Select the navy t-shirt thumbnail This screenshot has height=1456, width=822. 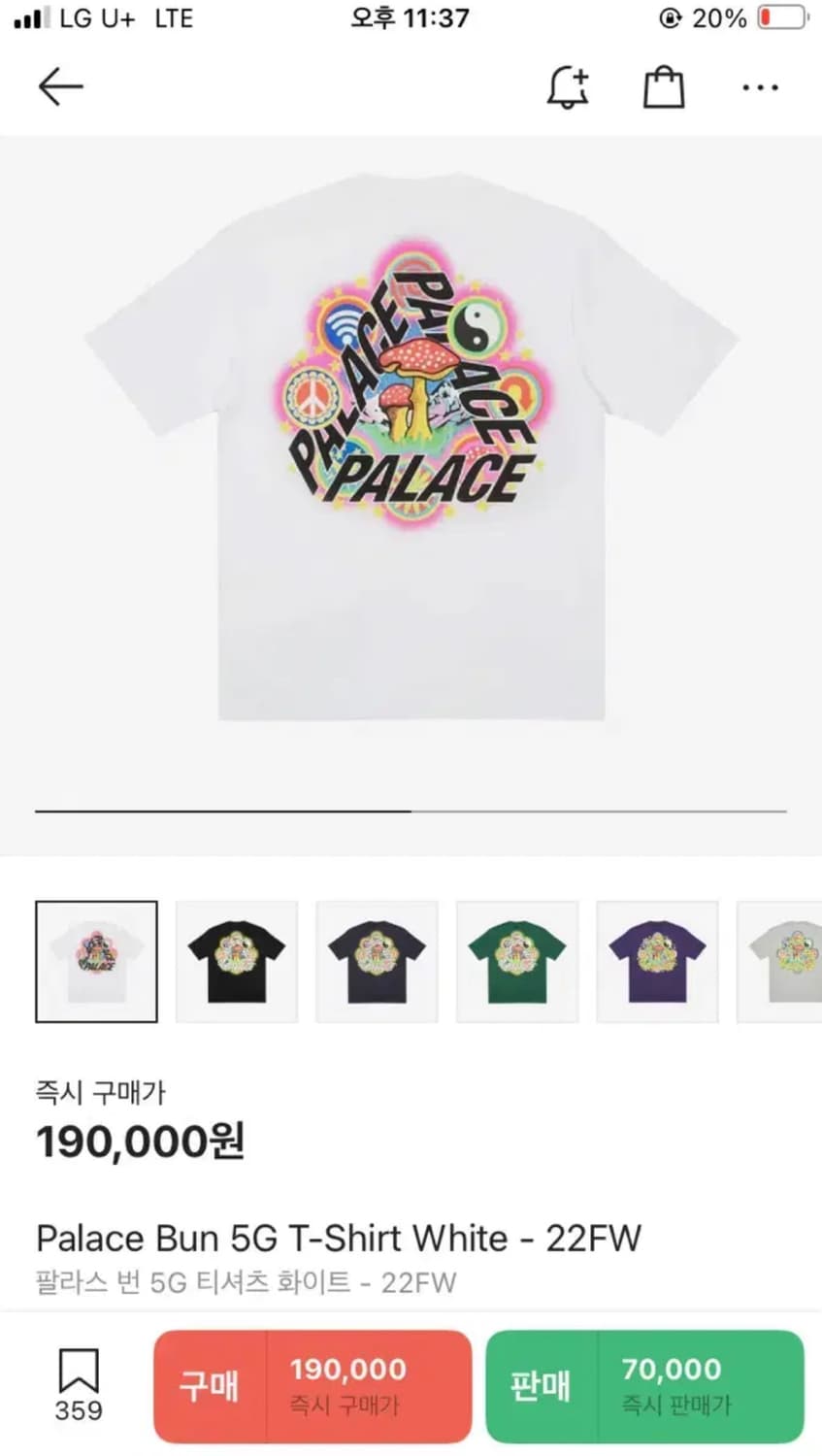[377, 961]
